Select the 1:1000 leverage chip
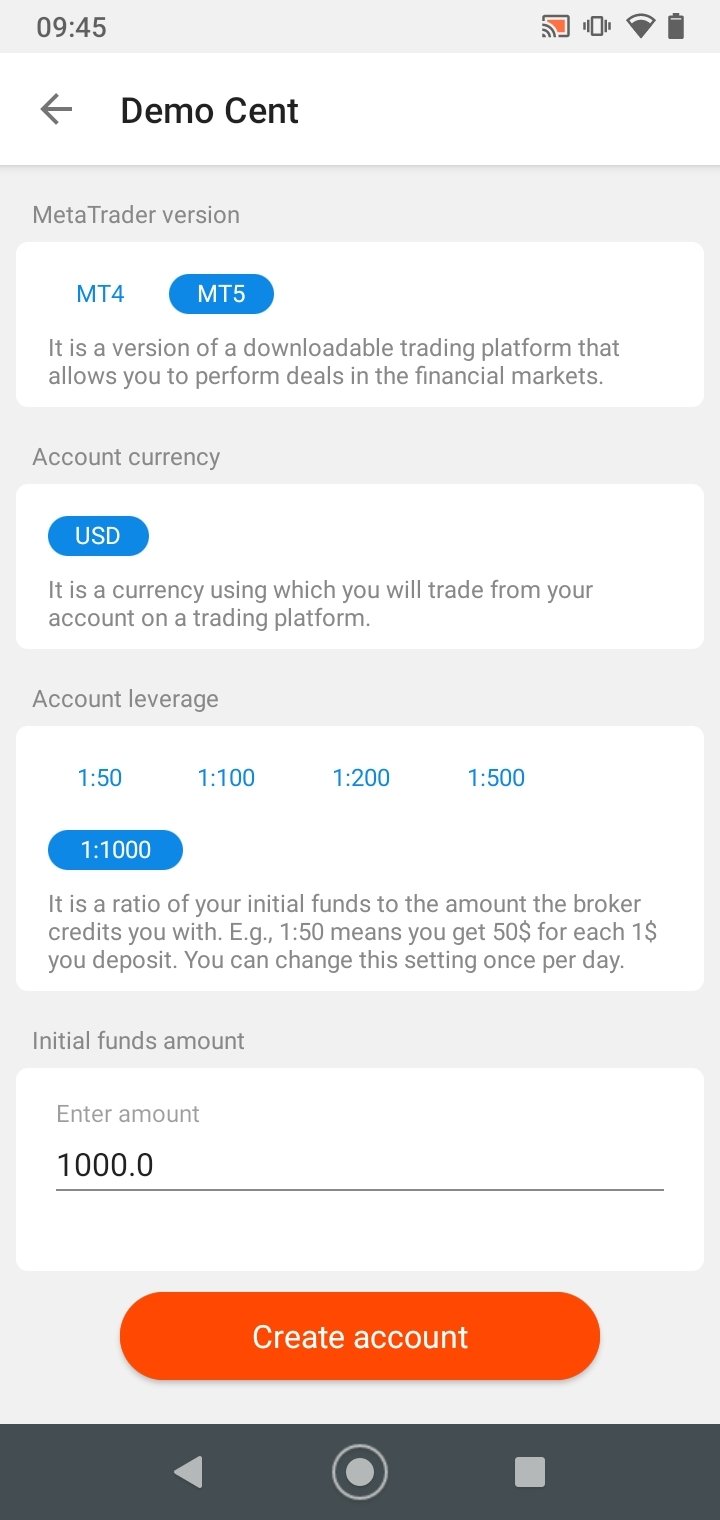720x1520 pixels. [x=116, y=850]
